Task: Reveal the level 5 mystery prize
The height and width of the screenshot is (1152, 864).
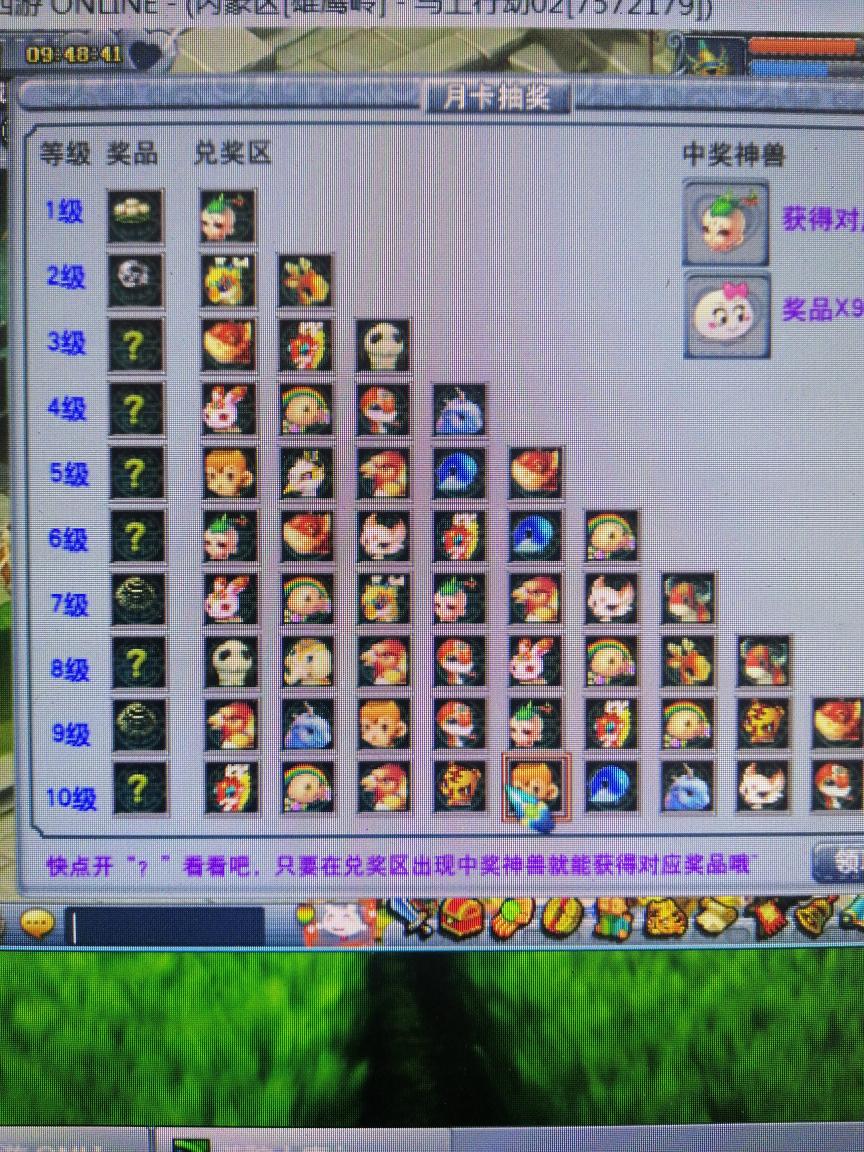Action: pyautogui.click(x=135, y=474)
